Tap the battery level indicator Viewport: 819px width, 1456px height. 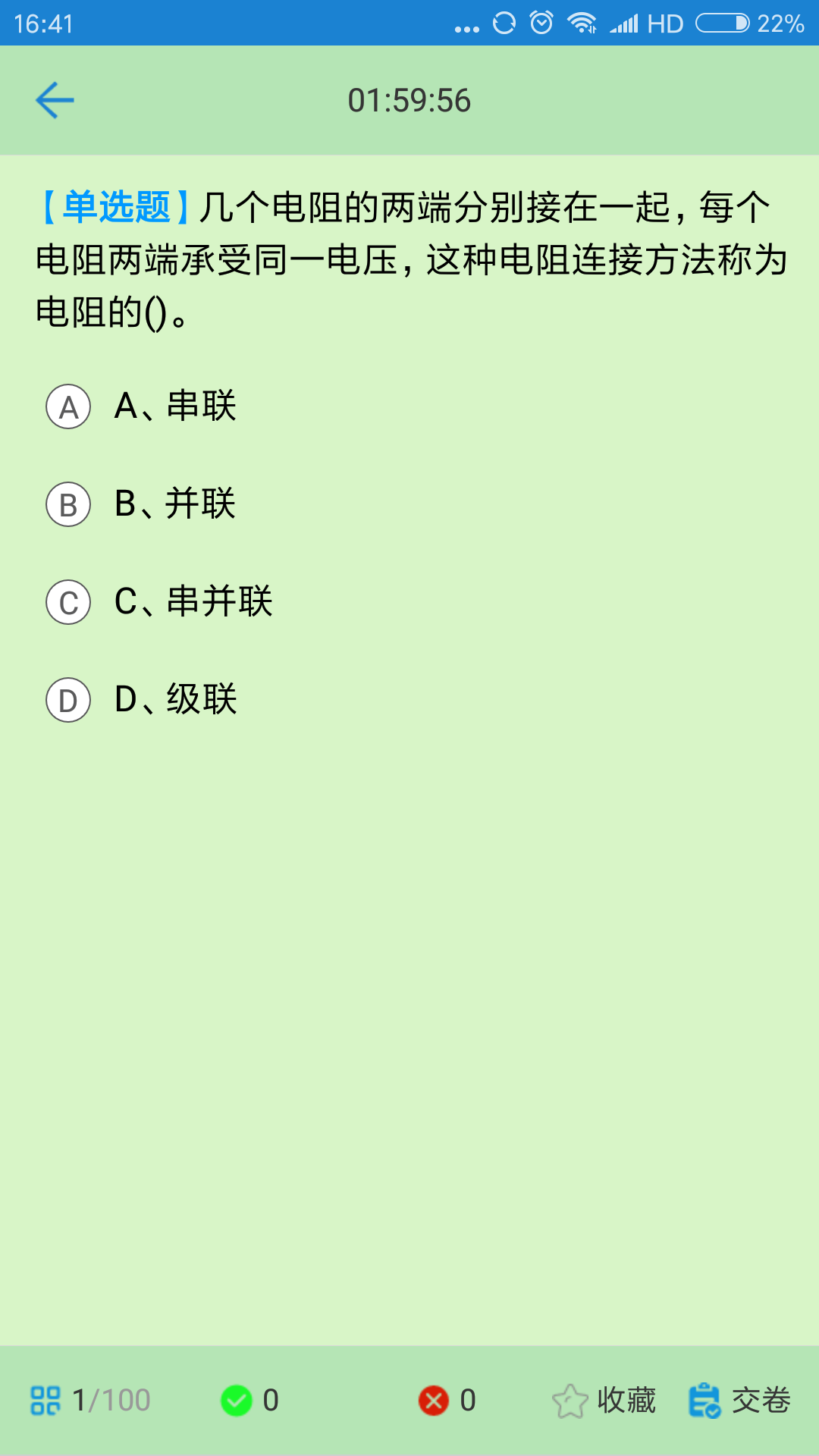tap(722, 22)
